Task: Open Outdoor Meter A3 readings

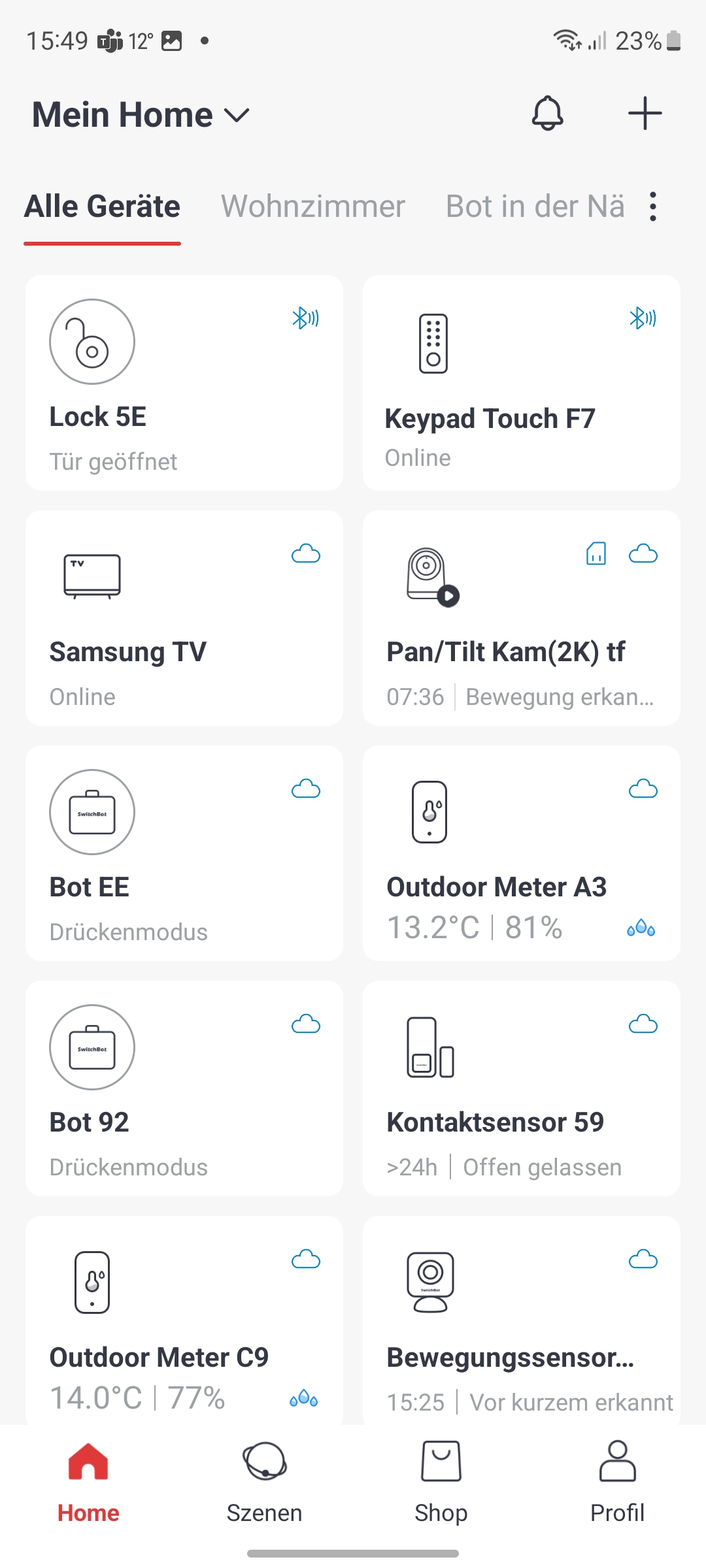Action: [521, 853]
